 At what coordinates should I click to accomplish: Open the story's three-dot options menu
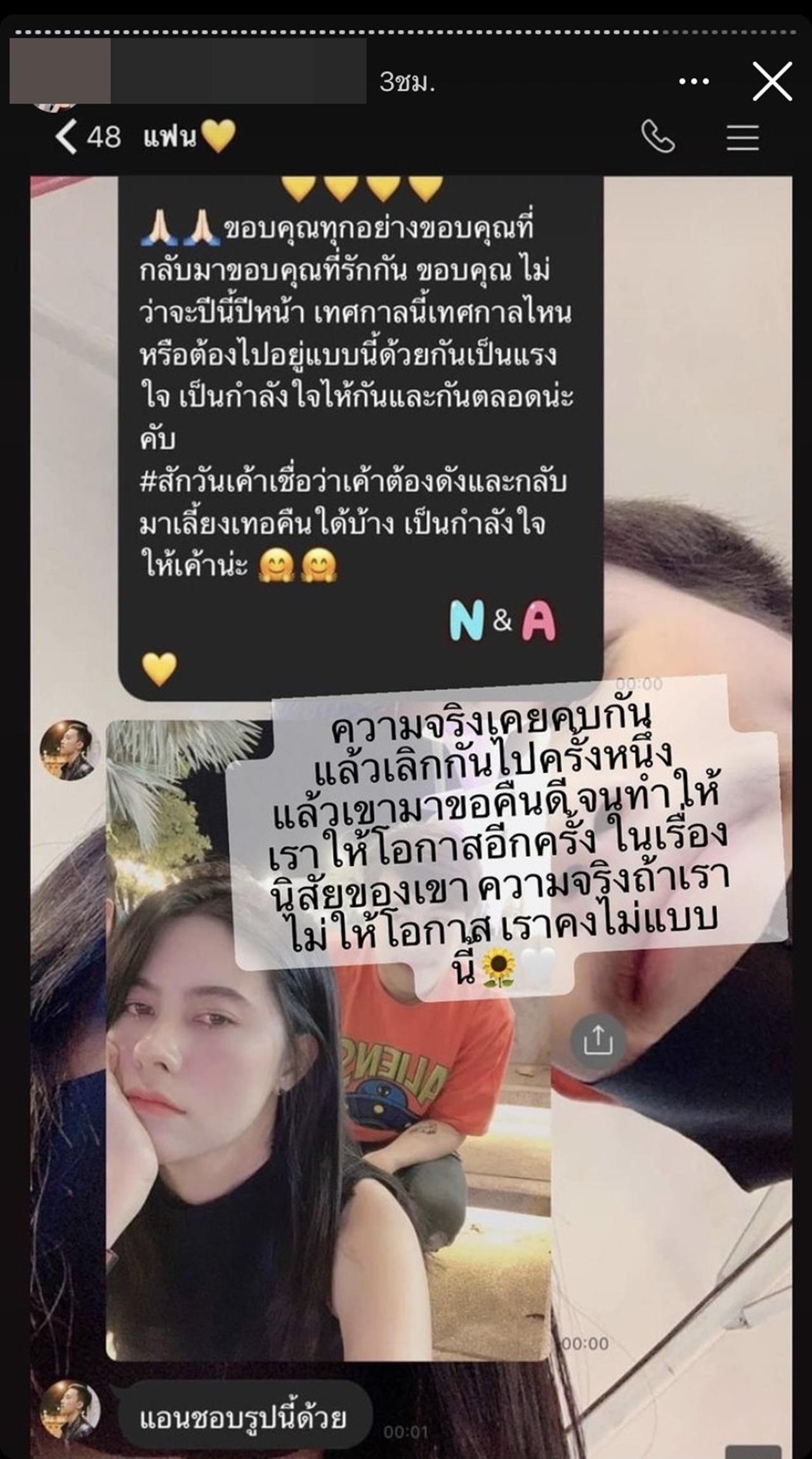coord(693,82)
